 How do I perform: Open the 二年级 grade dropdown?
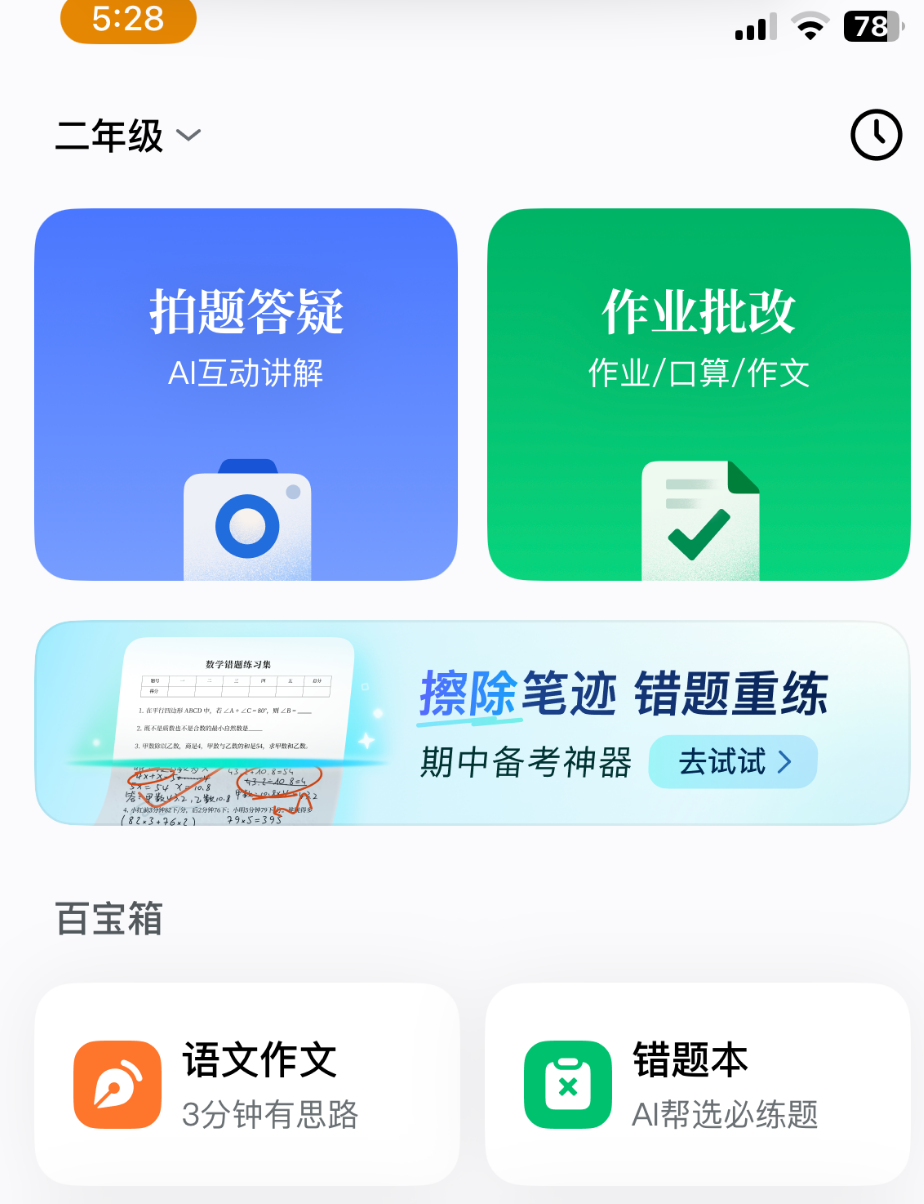[x=128, y=135]
